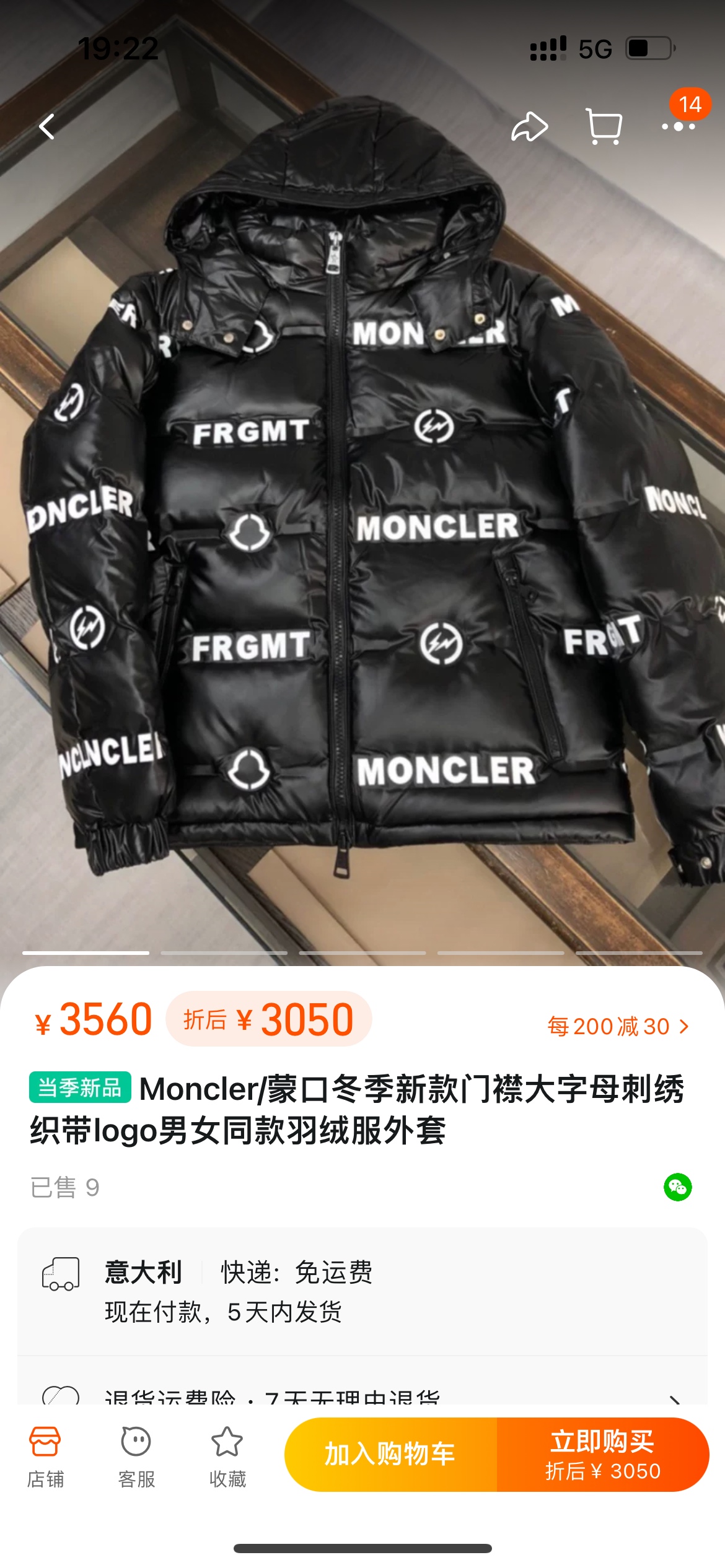Open the shopping cart icon
725x1568 pixels.
604,127
